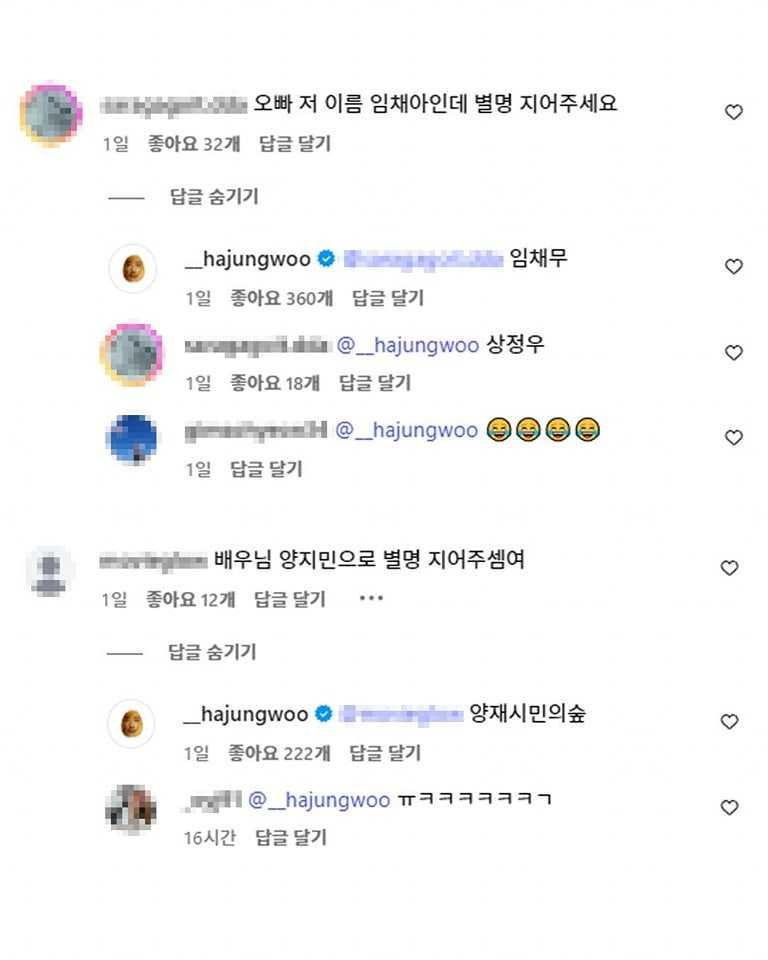This screenshot has width=768, height=960.
Task: Reply to the 상정우 comment
Action: click(x=375, y=383)
